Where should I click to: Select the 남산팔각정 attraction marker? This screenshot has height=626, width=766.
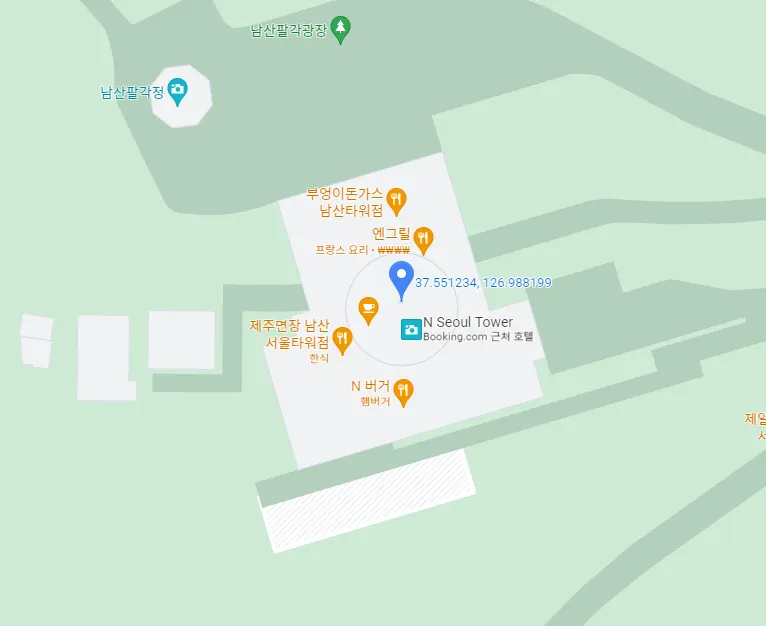click(x=178, y=91)
